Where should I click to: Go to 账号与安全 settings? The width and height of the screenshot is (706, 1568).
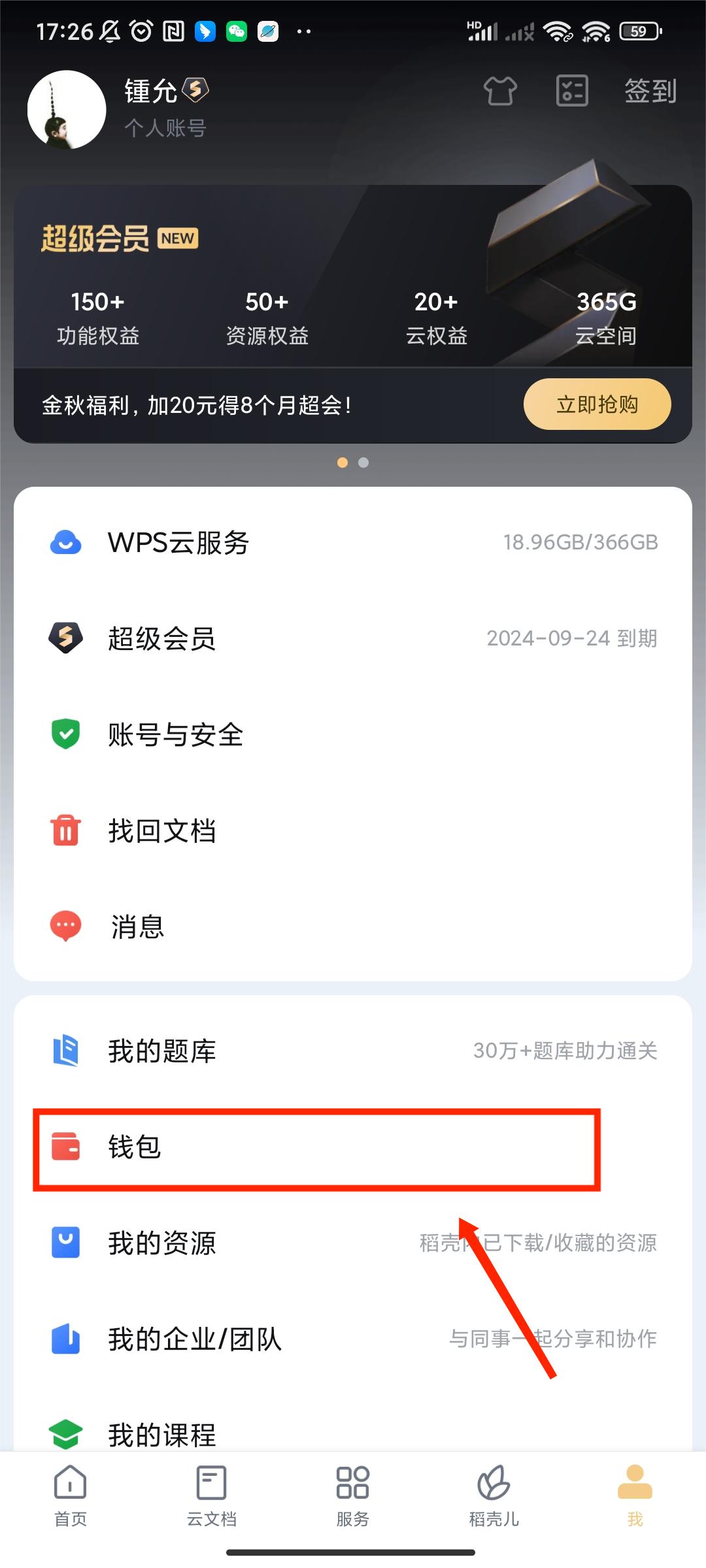353,734
